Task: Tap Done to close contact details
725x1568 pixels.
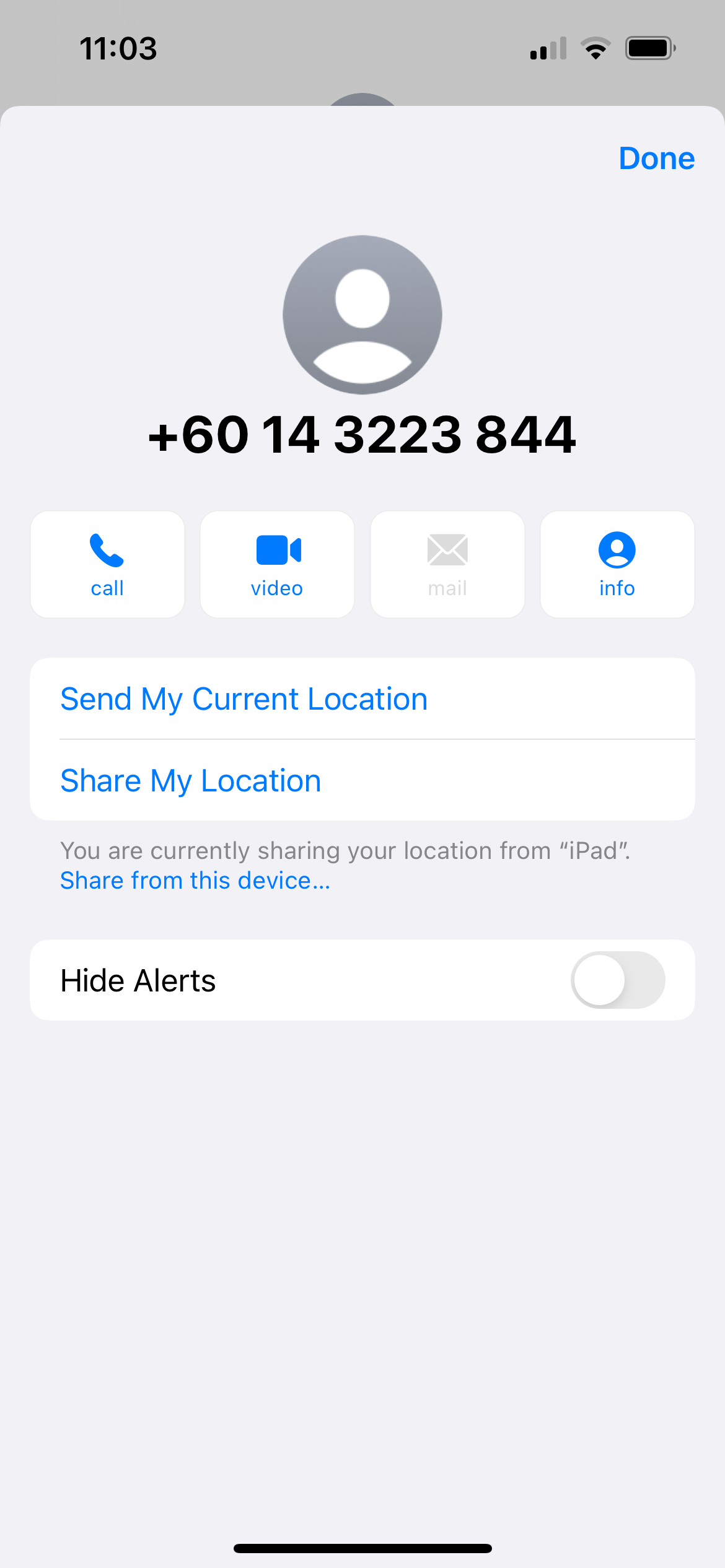Action: (656, 159)
